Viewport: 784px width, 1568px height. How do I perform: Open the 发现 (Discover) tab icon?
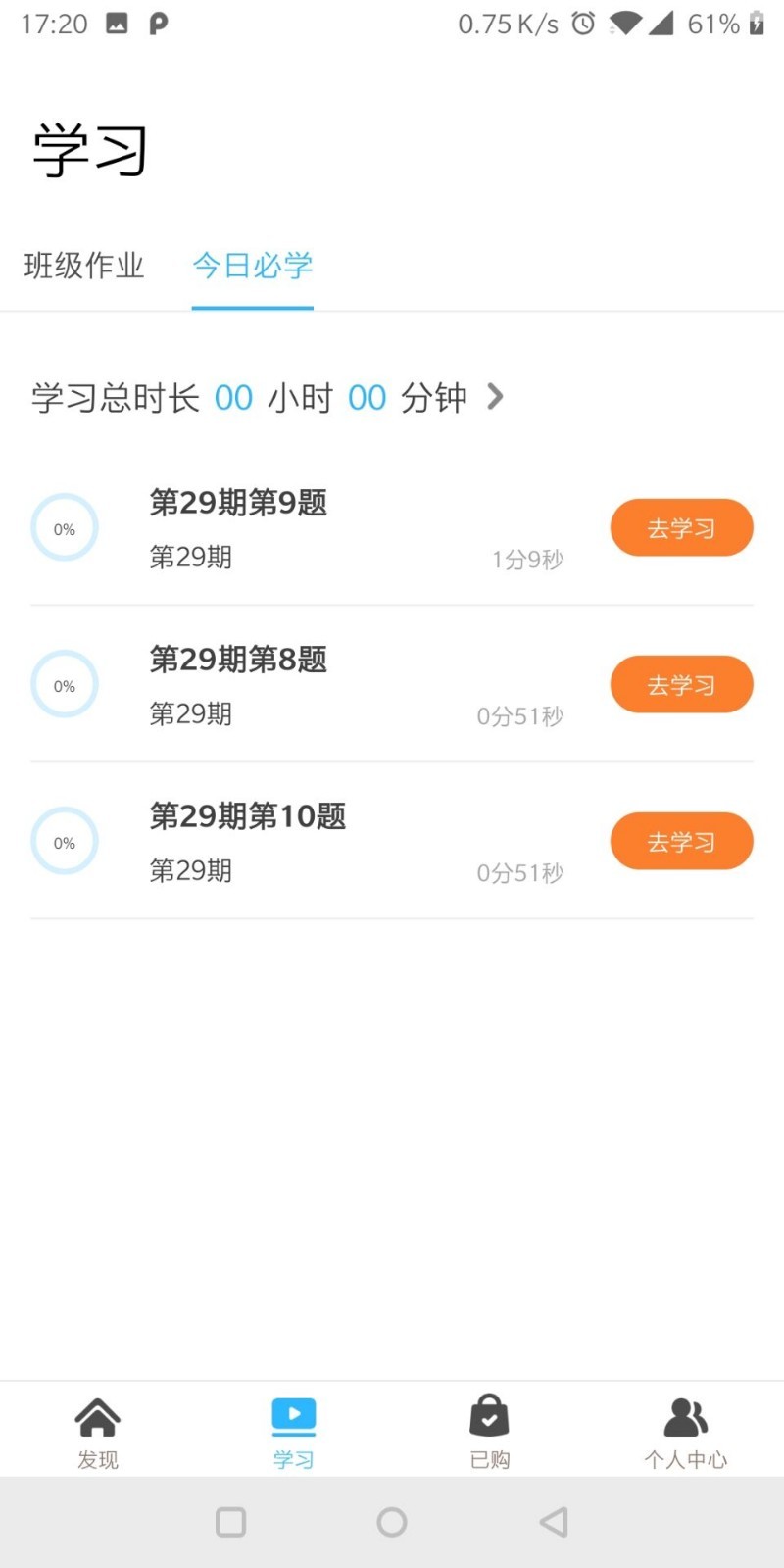click(97, 1415)
